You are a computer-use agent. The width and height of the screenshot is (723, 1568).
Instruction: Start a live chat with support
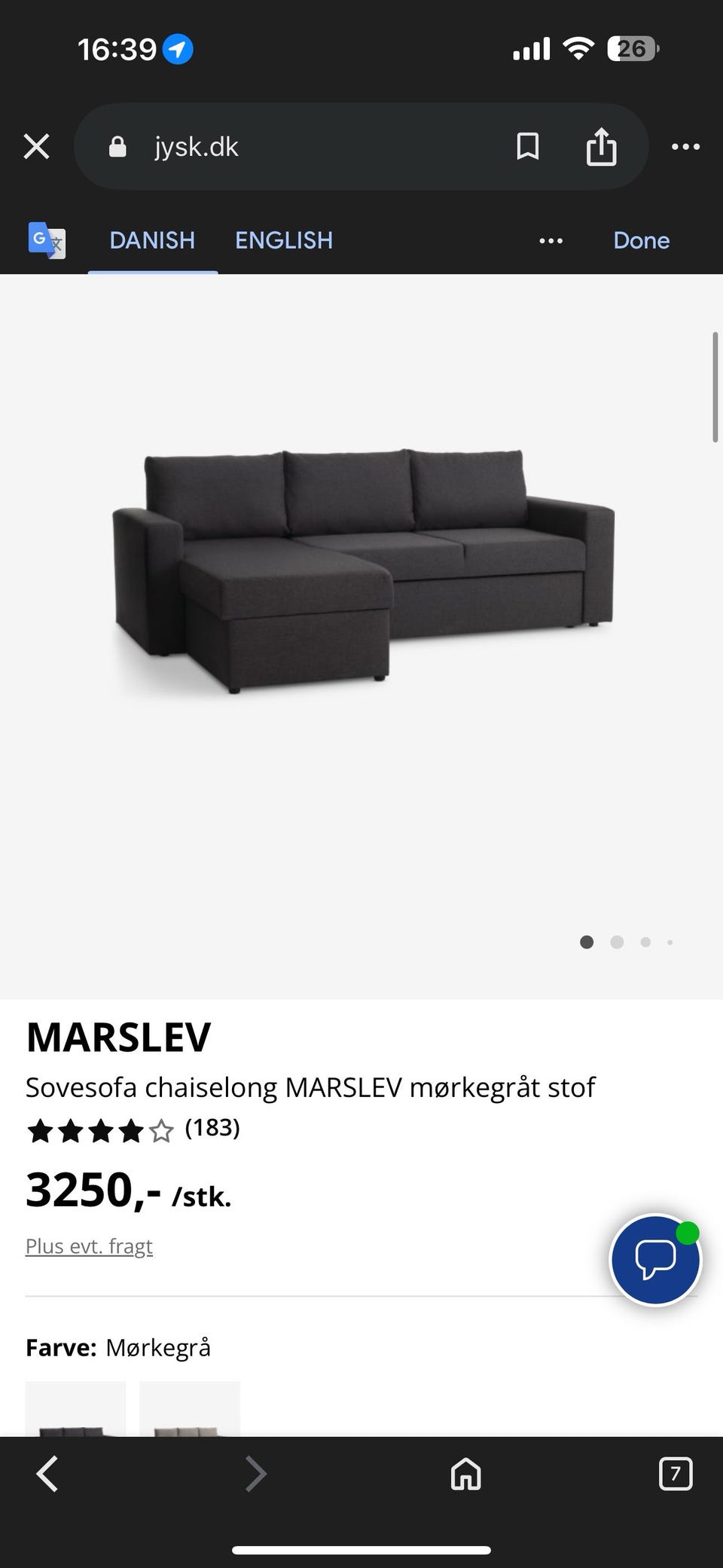655,1260
